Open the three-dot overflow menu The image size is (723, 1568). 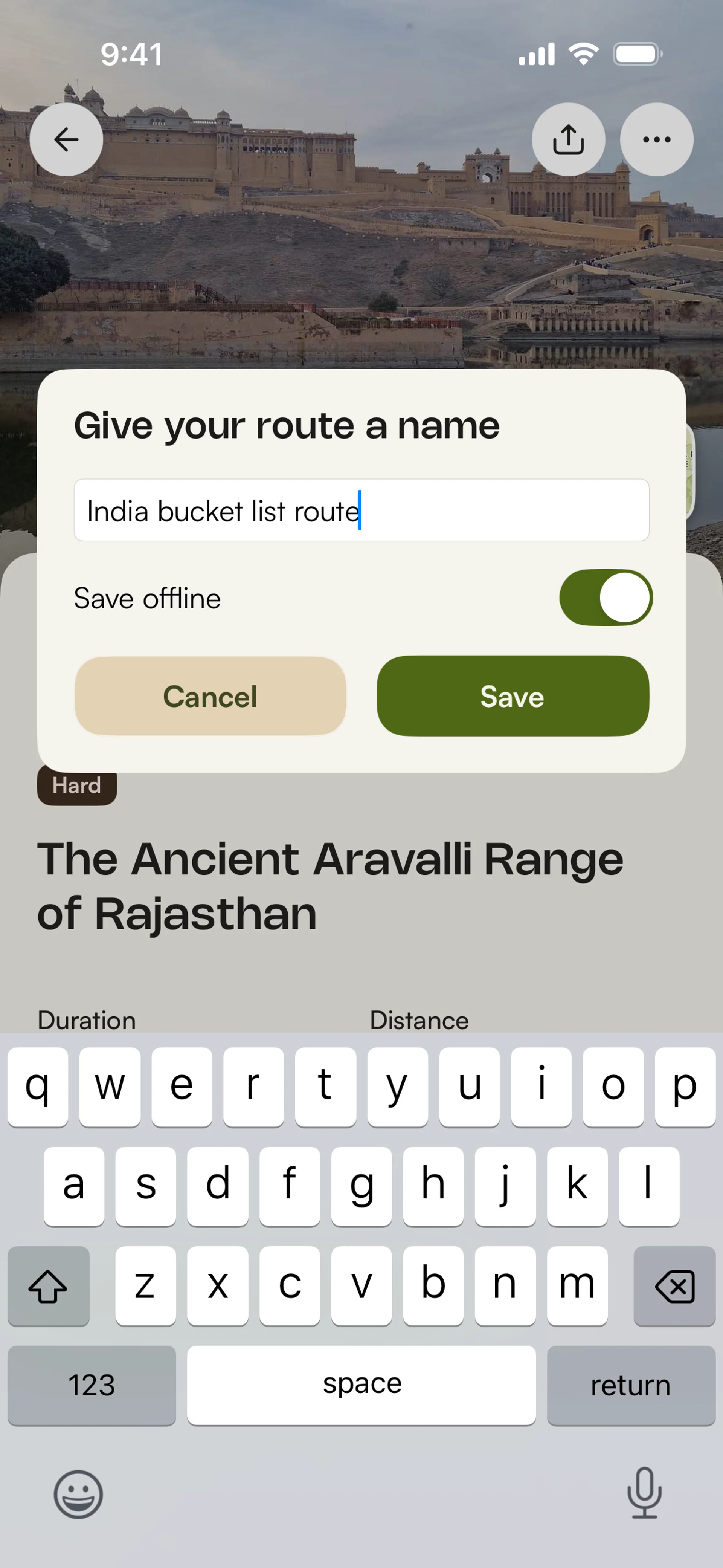tap(656, 139)
